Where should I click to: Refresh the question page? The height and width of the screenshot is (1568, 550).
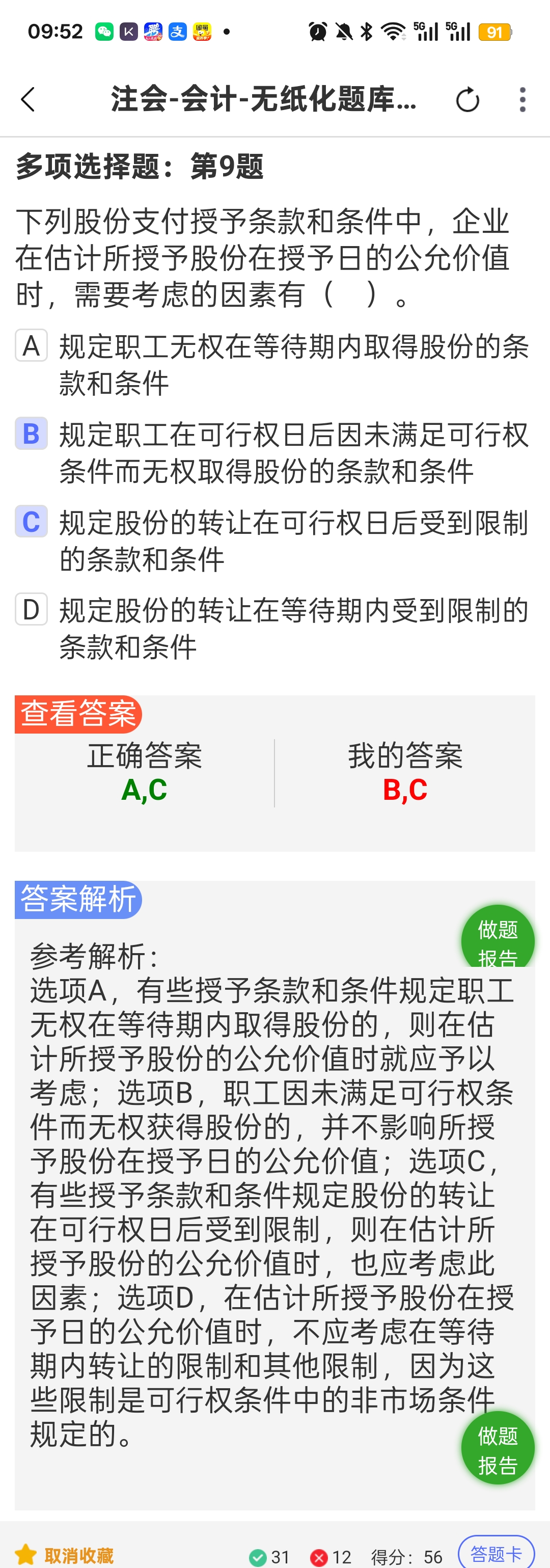468,100
